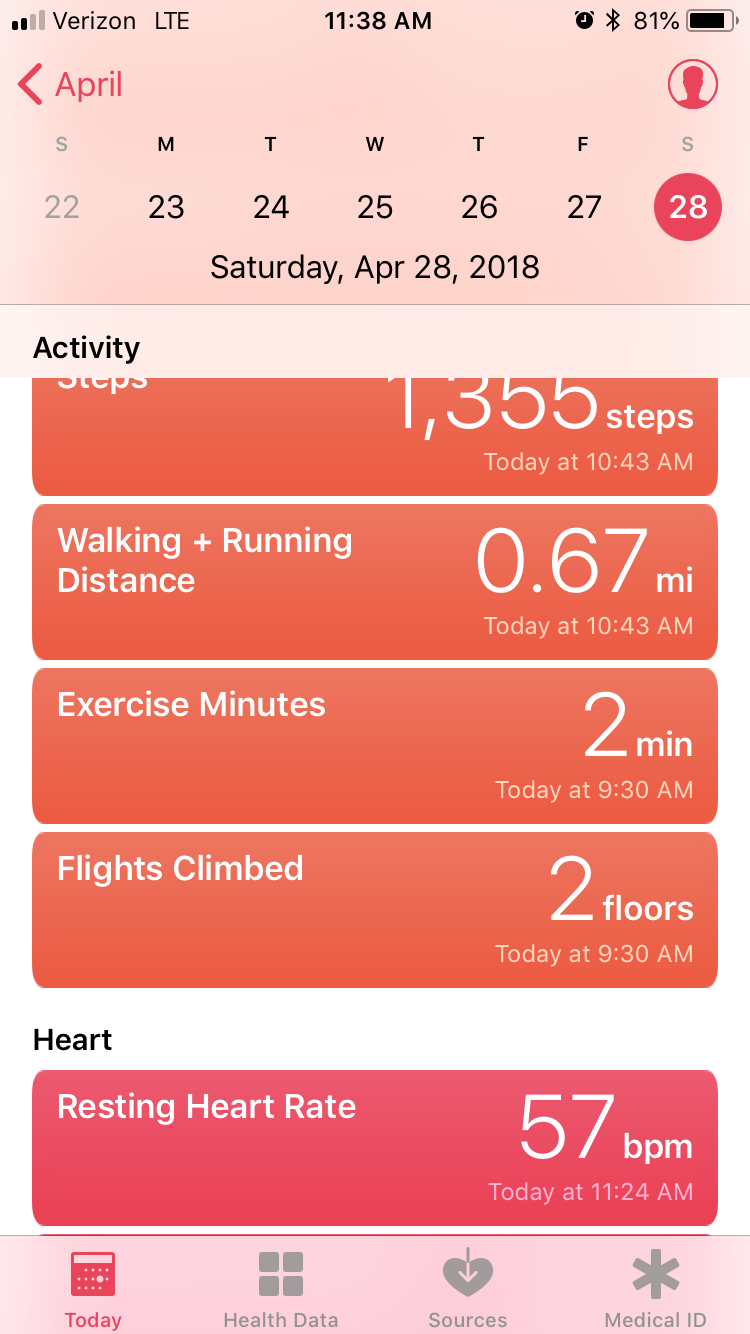Select Saturday the 28th
This screenshot has height=1334, width=750.
click(x=687, y=207)
